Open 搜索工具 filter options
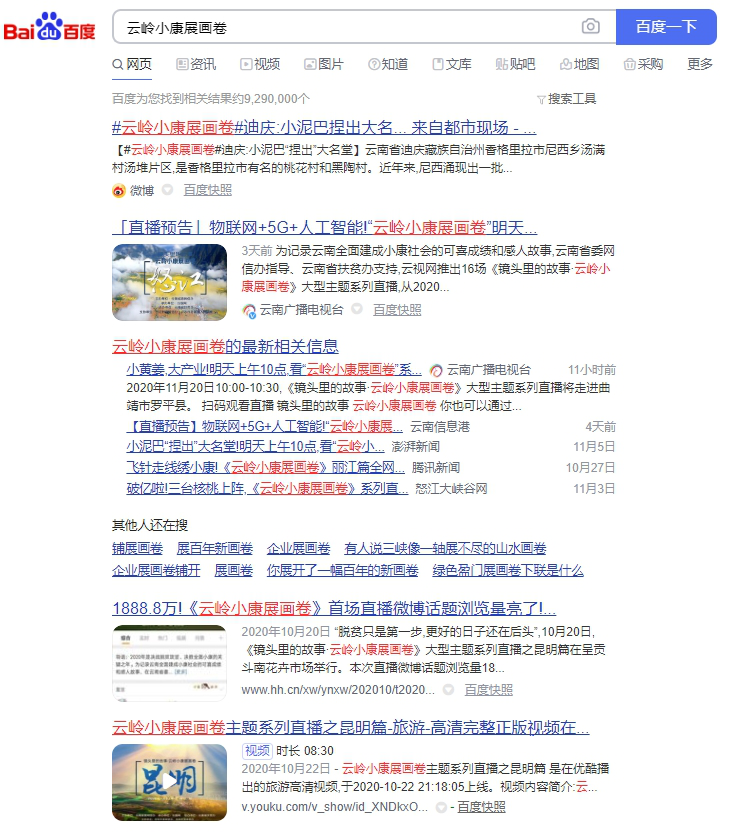This screenshot has height=835, width=733. pos(567,98)
